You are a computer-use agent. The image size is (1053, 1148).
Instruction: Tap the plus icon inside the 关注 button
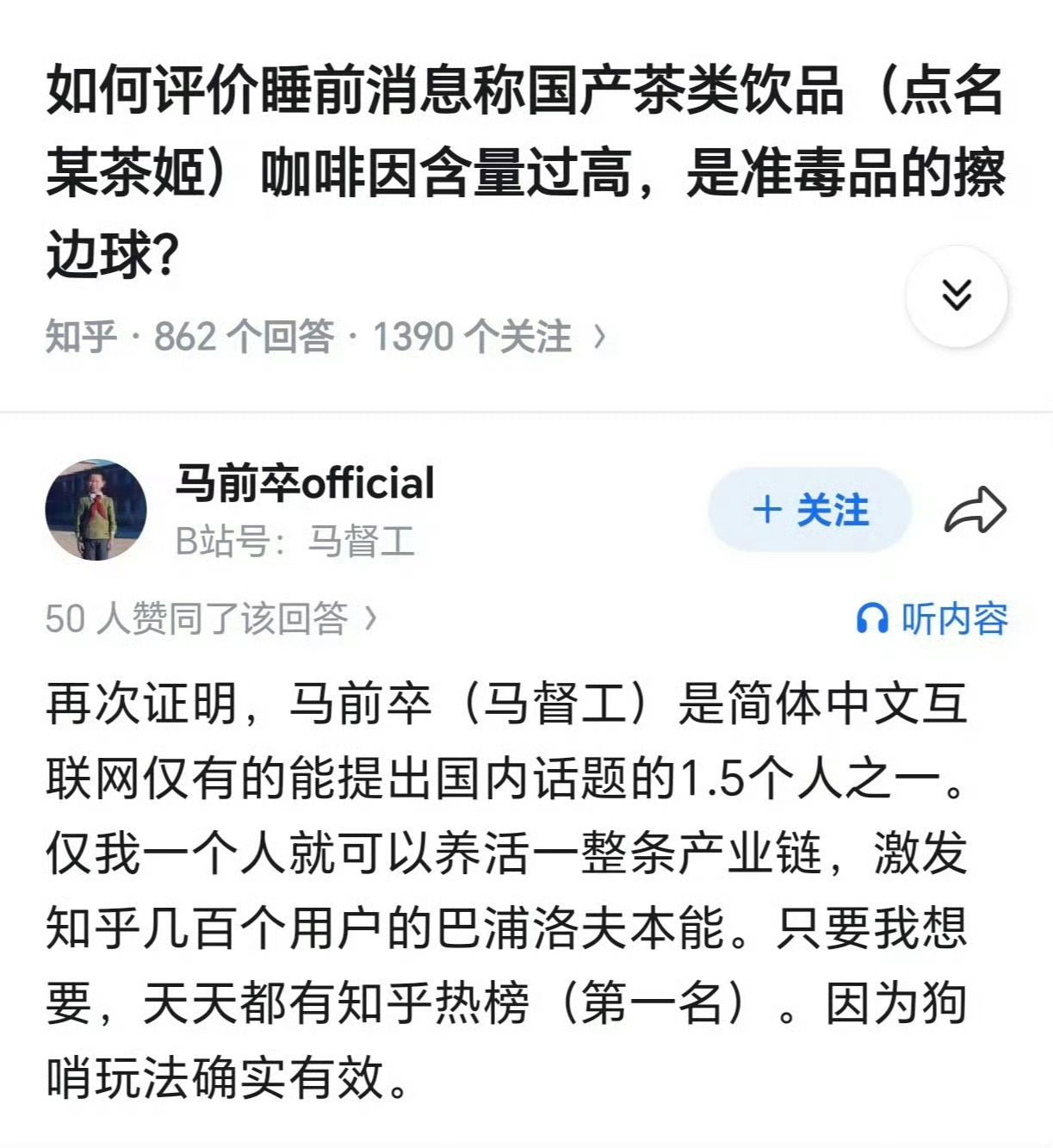tap(769, 509)
